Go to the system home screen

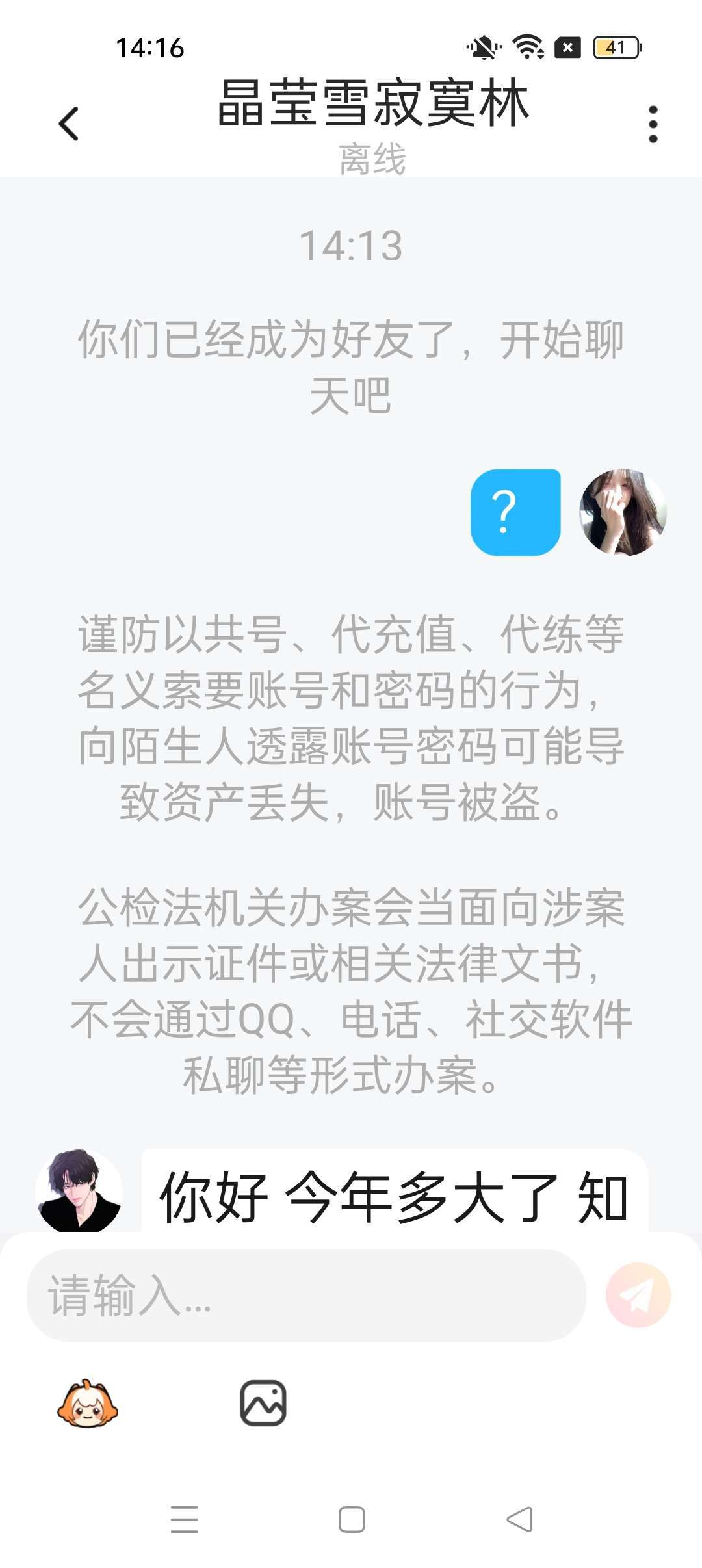coord(352,1519)
